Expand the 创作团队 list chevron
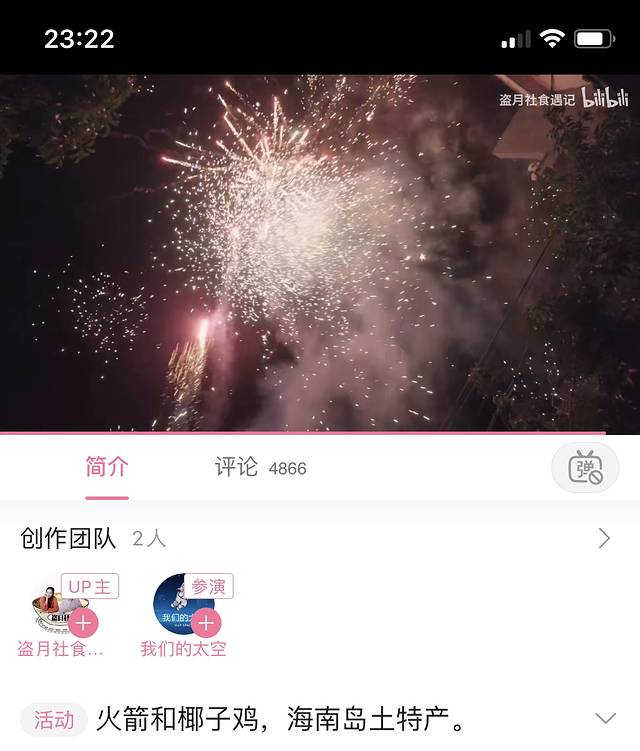The height and width of the screenshot is (751, 640). 604,539
